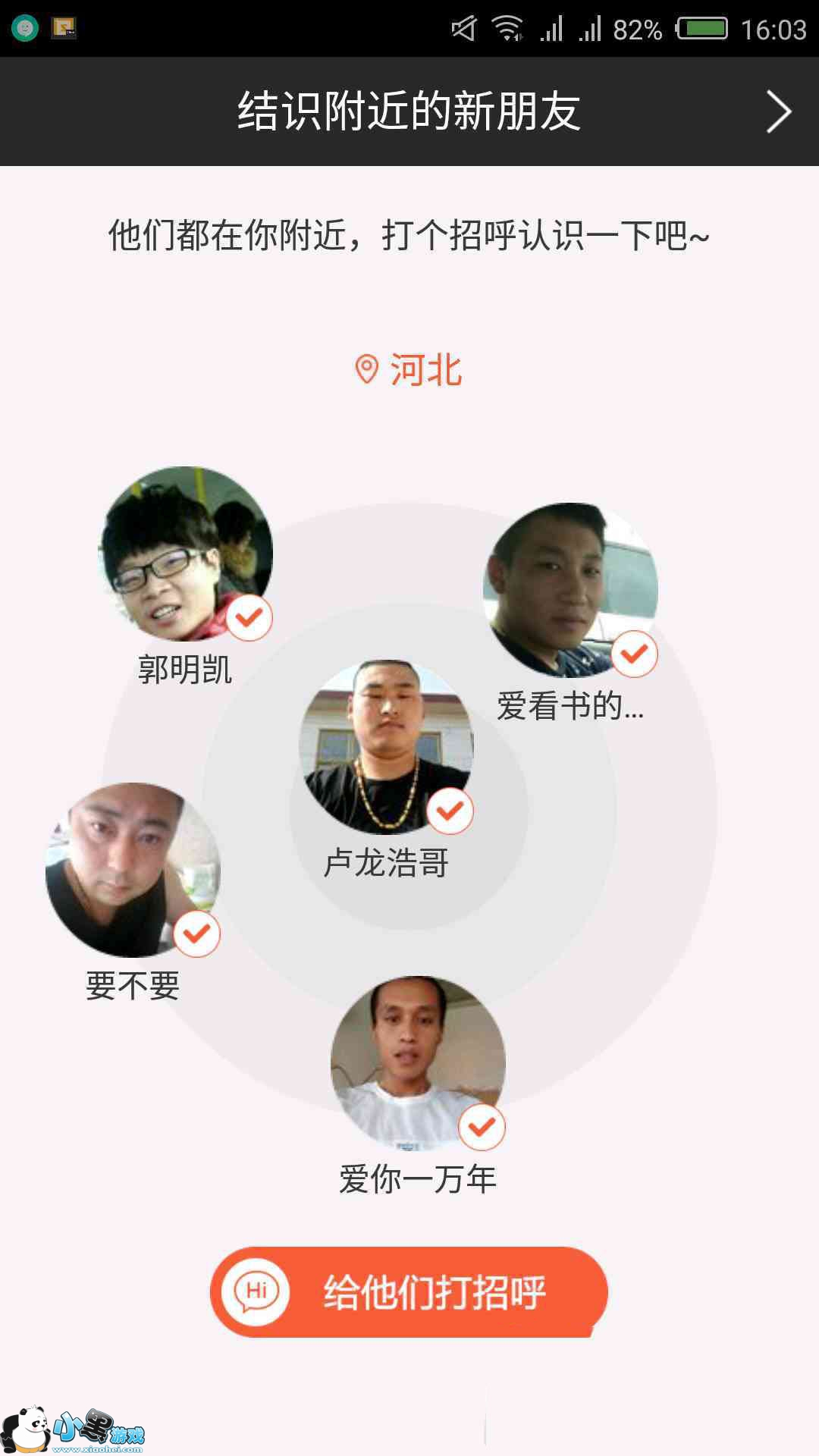Deselect 爱你一万年 from the greeting list
819x1456 pixels.
tap(482, 1127)
